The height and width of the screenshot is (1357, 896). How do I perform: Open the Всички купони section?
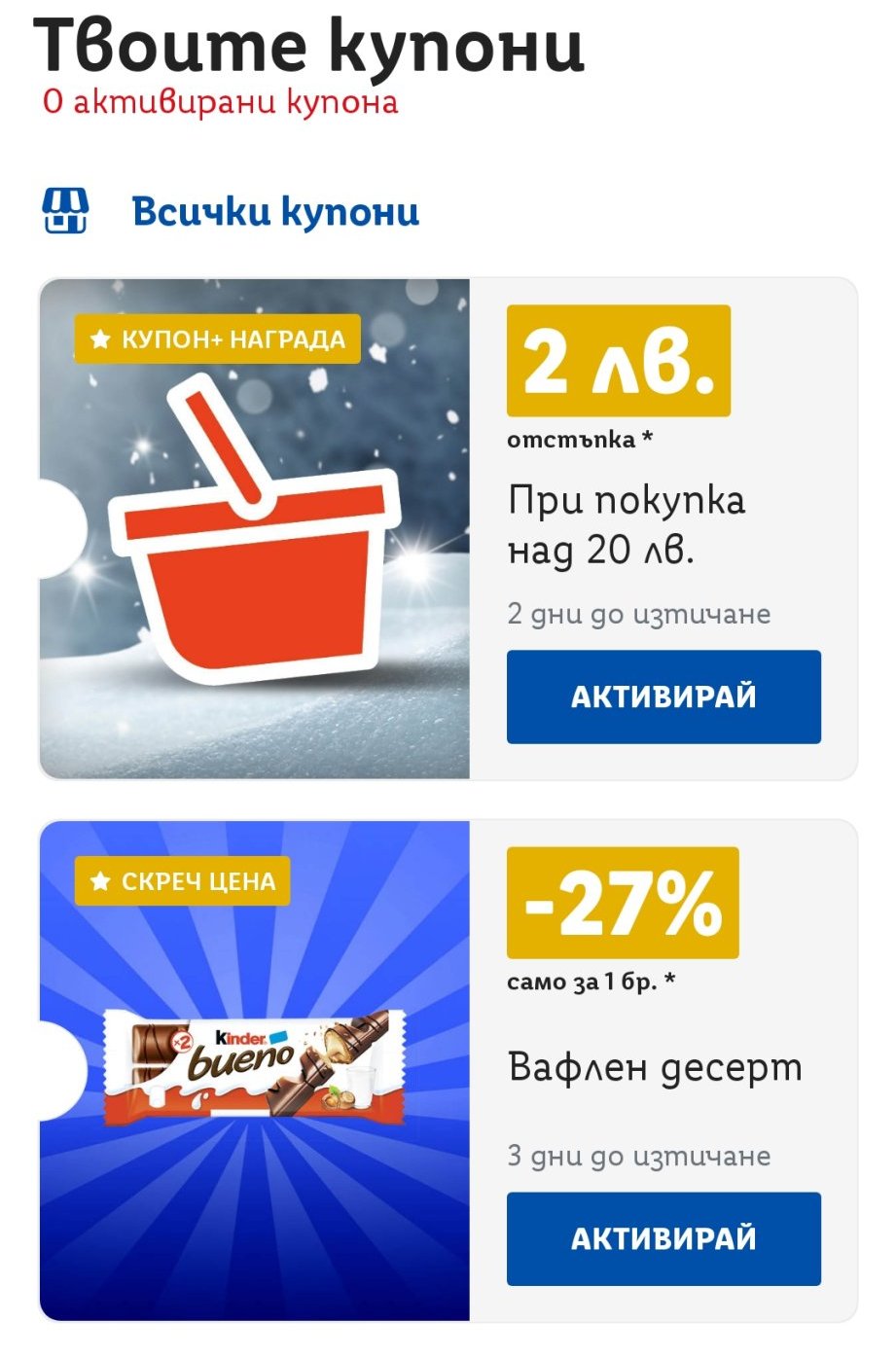pyautogui.click(x=275, y=212)
